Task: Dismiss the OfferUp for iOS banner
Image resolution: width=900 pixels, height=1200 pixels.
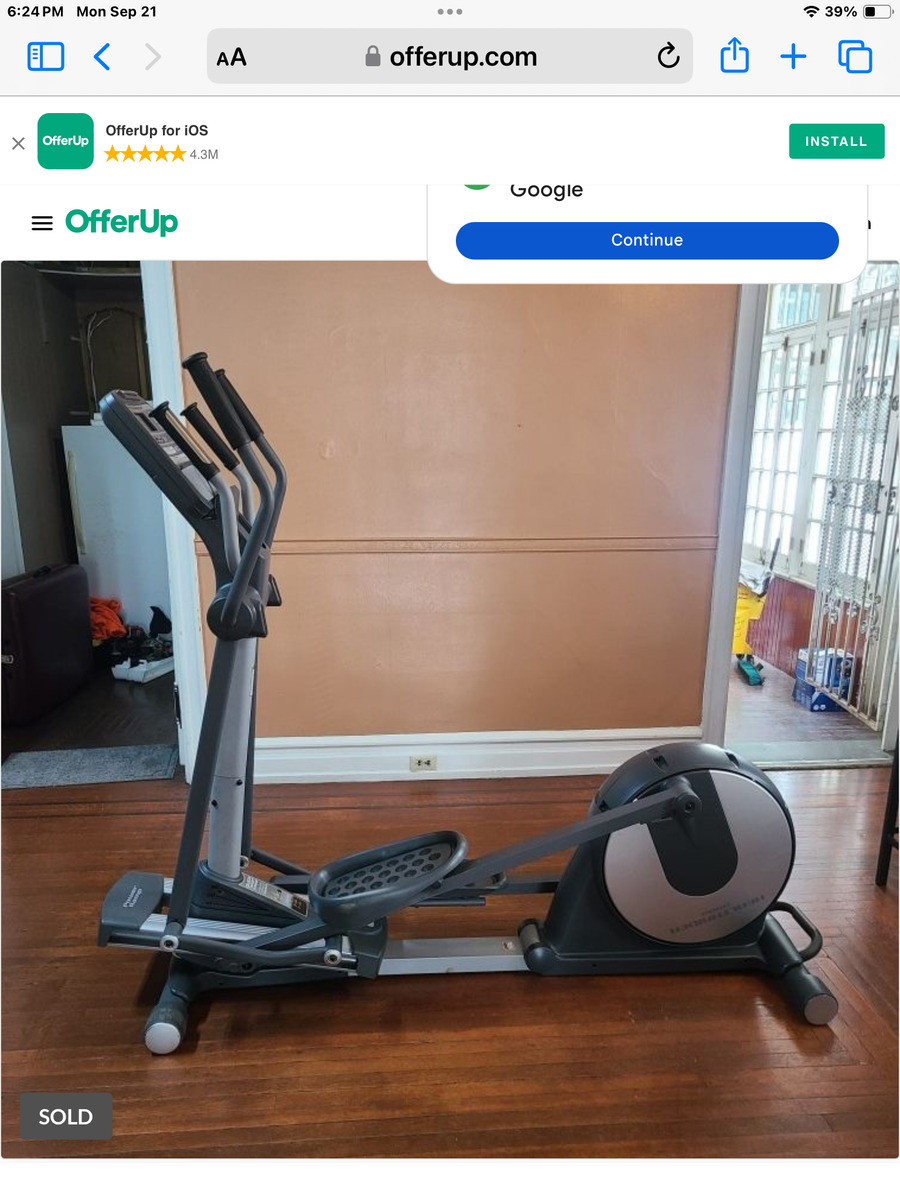Action: pos(18,143)
